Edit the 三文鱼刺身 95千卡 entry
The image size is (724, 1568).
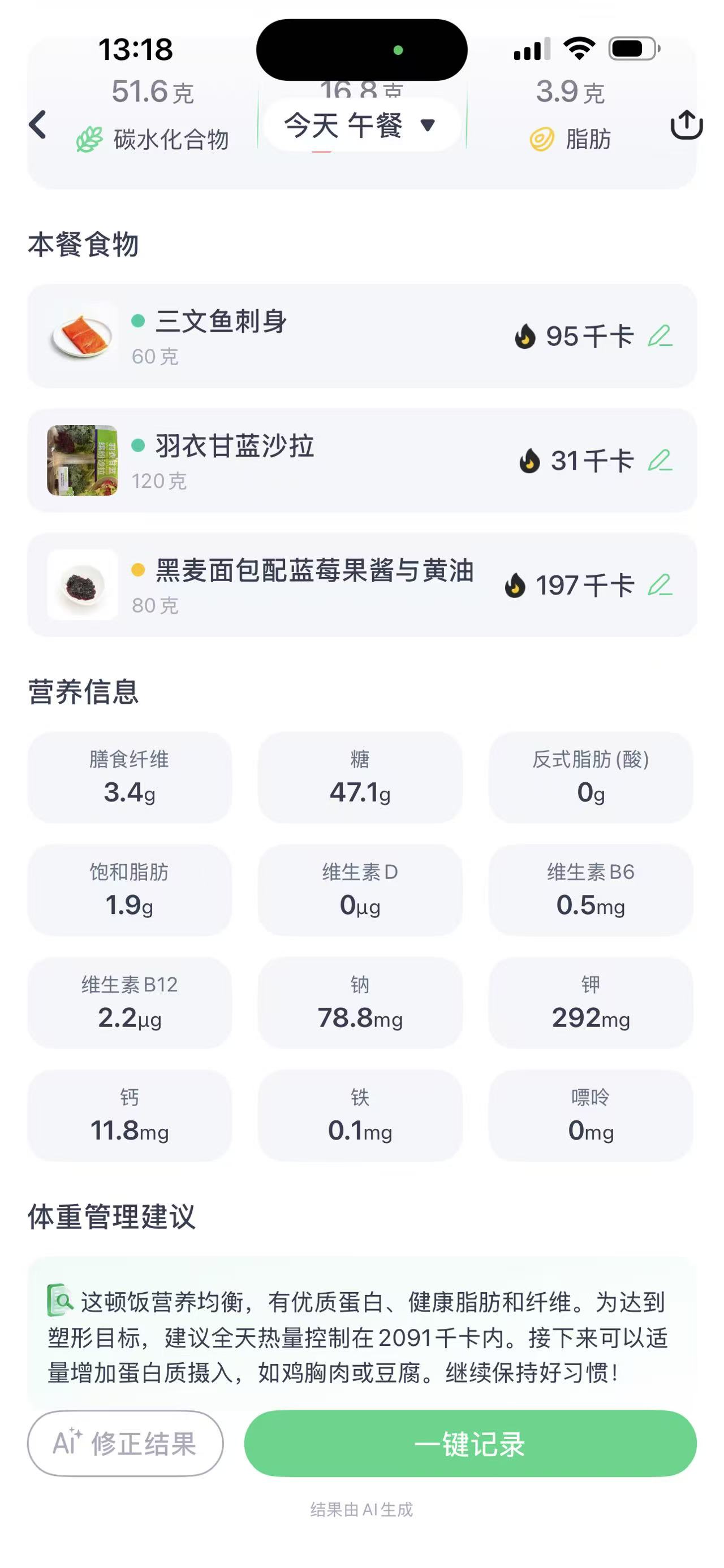click(660, 336)
